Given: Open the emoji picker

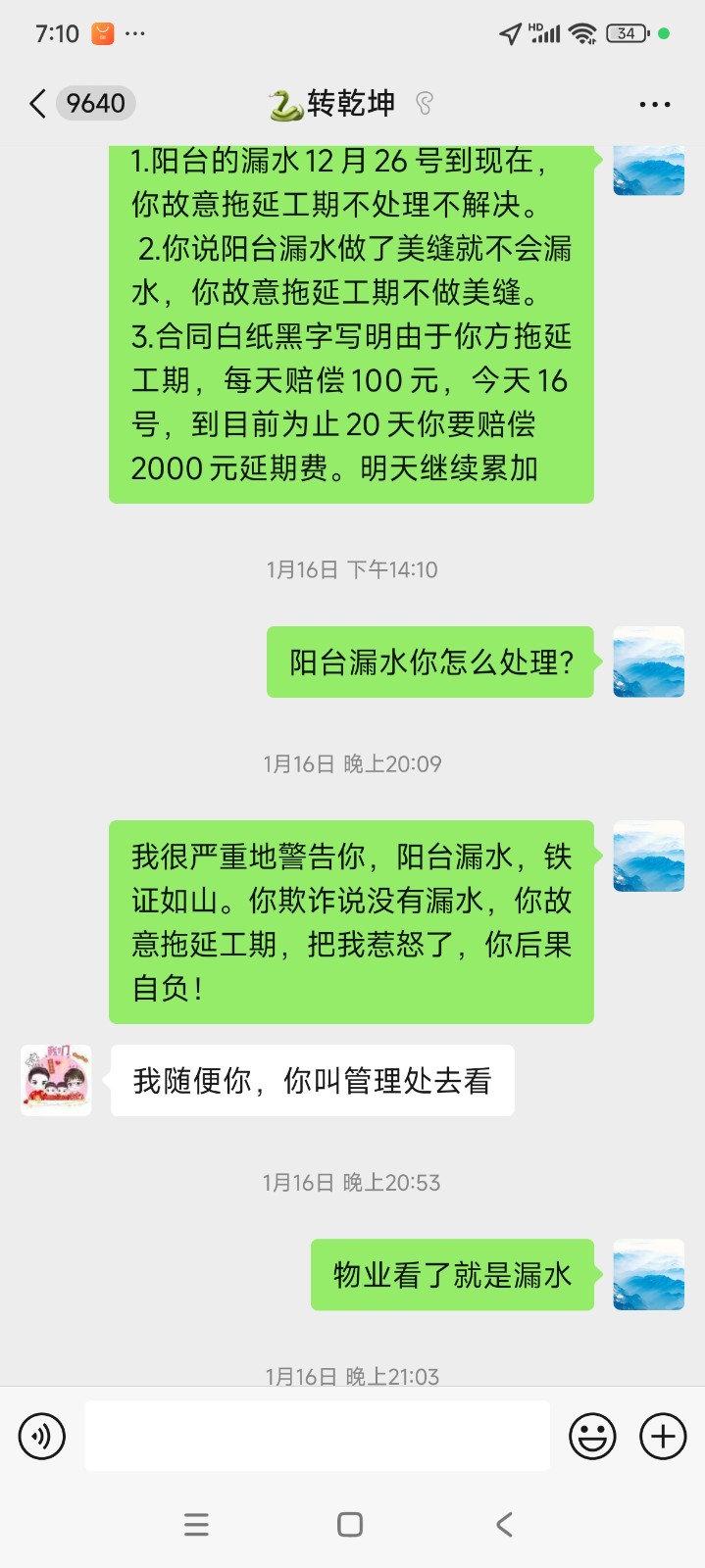Looking at the screenshot, I should point(592,1437).
